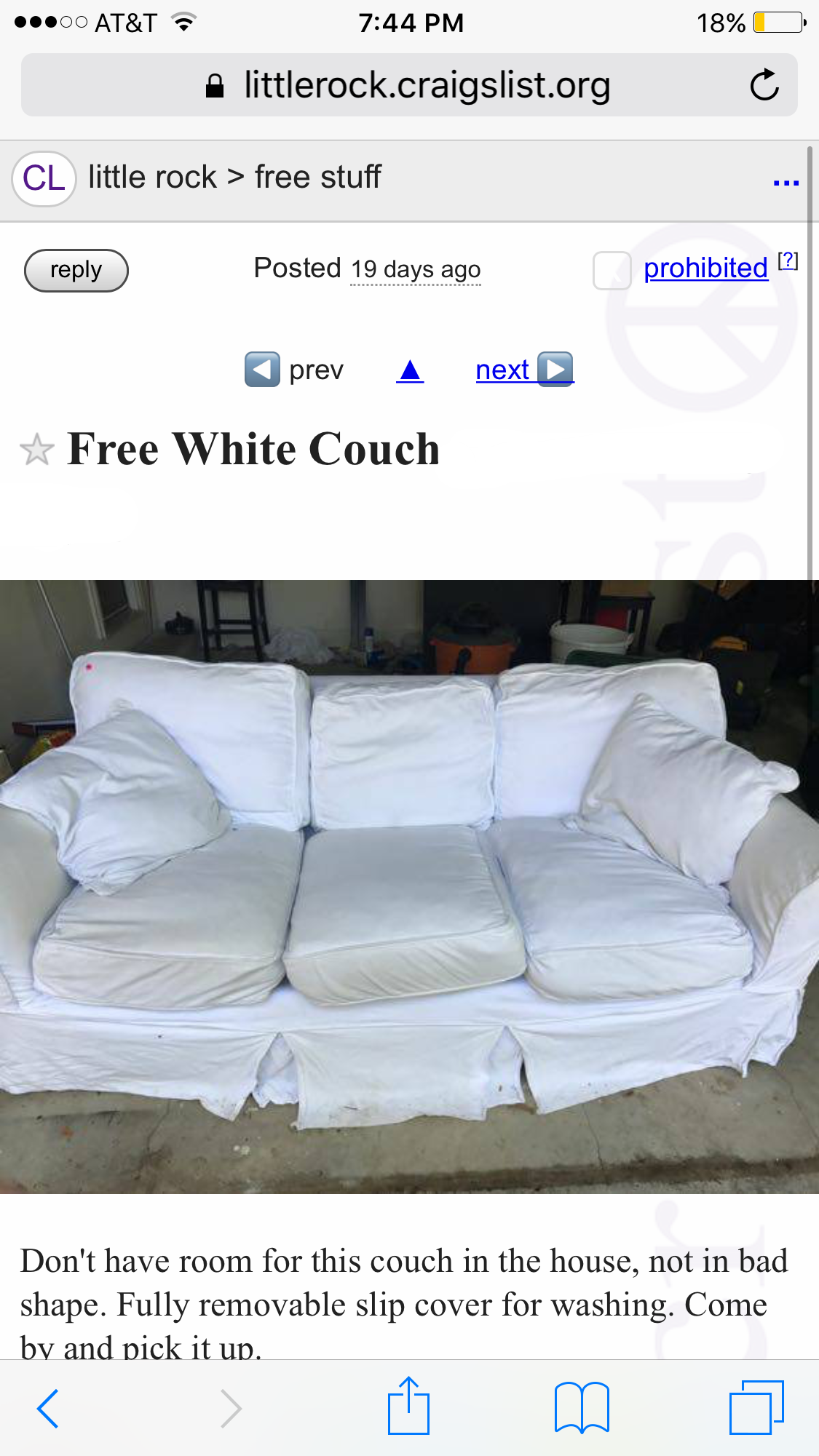Go to the little rock breadcrumb
819x1456 pixels.
click(x=152, y=178)
